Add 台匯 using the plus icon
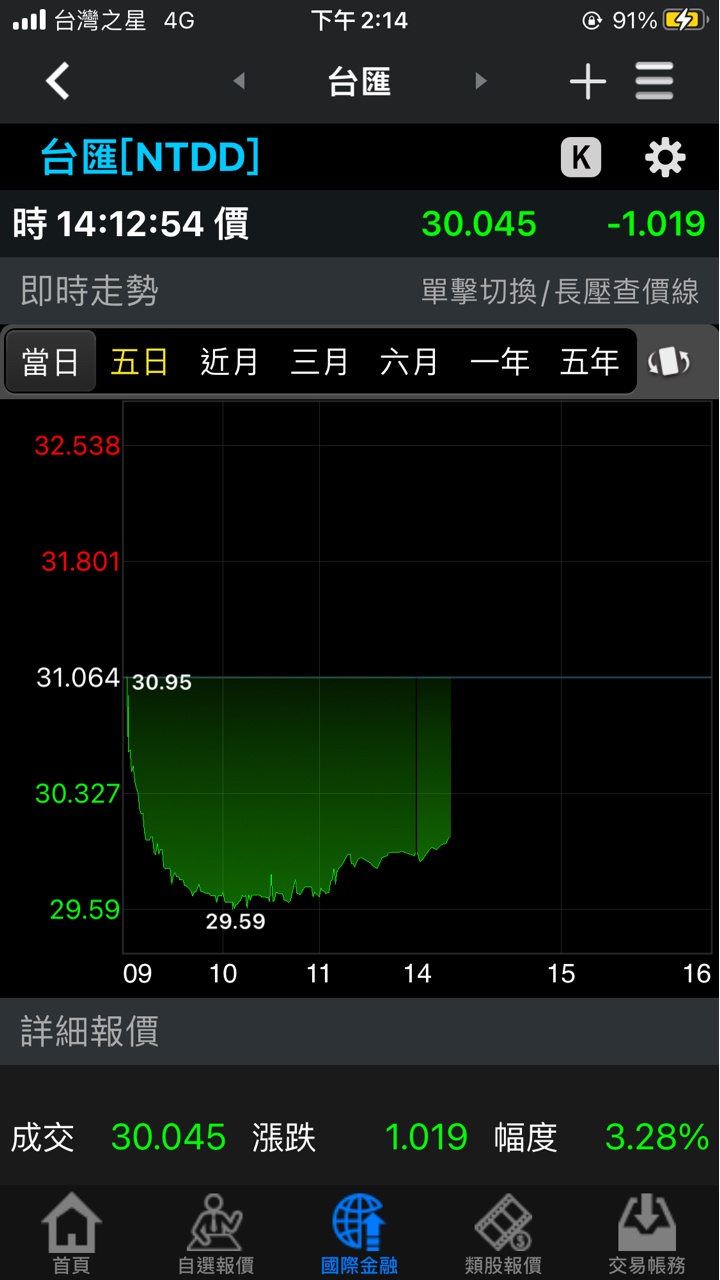The image size is (720, 1280). click(588, 81)
